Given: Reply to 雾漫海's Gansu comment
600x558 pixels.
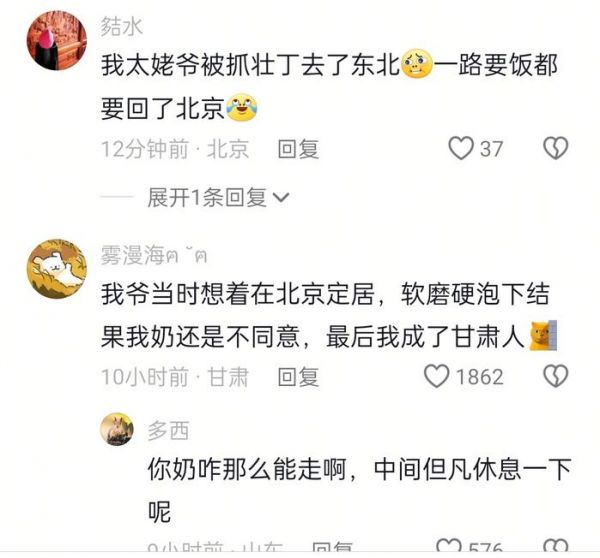Looking at the screenshot, I should click(x=298, y=376).
